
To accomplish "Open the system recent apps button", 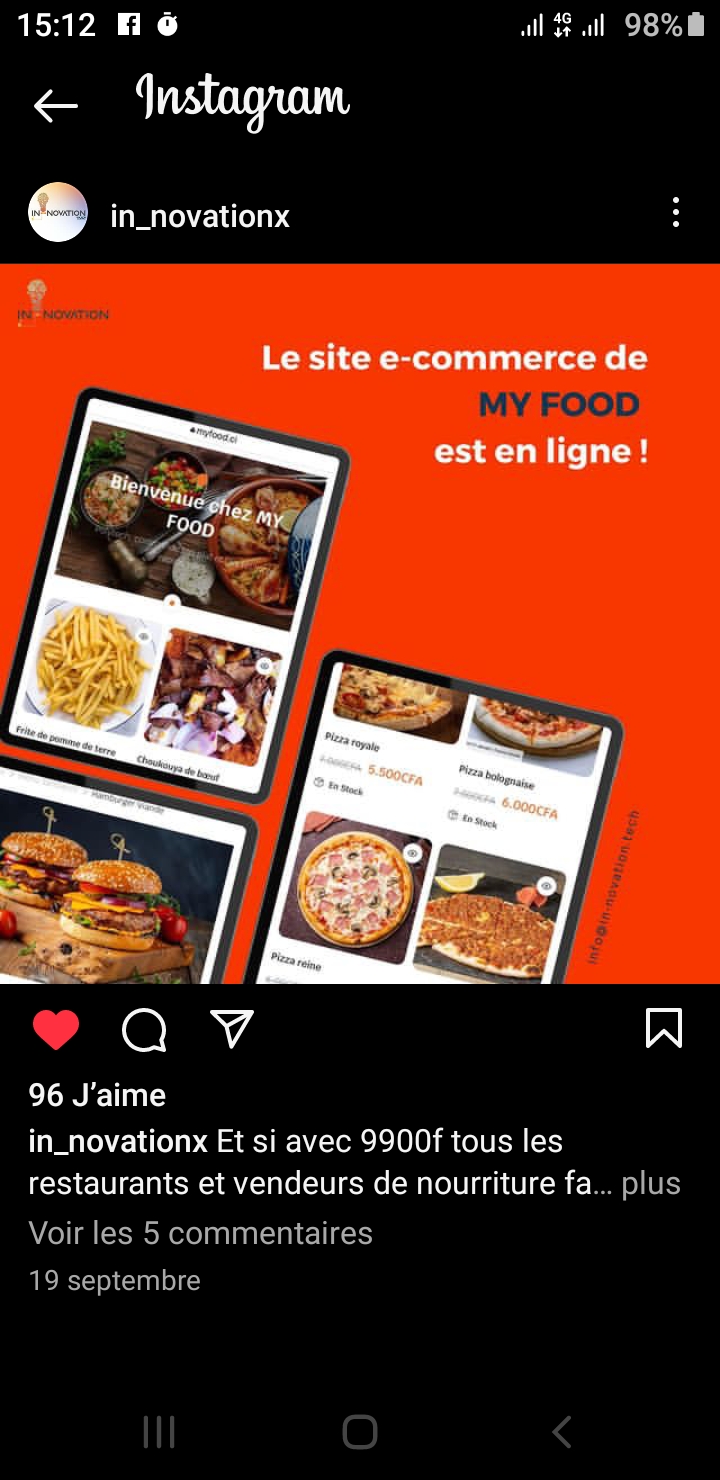I will tap(159, 1432).
